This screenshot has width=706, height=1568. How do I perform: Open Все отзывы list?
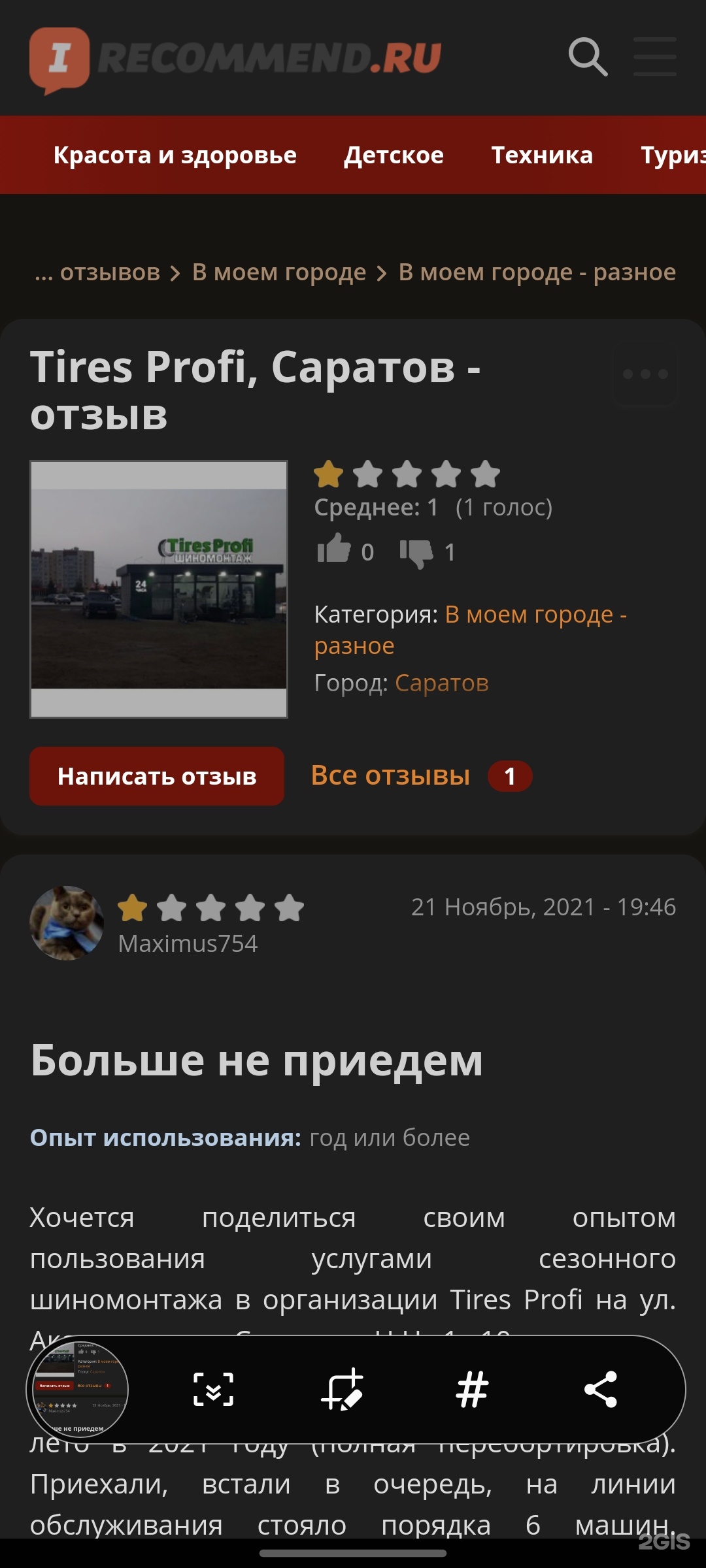pyautogui.click(x=391, y=776)
